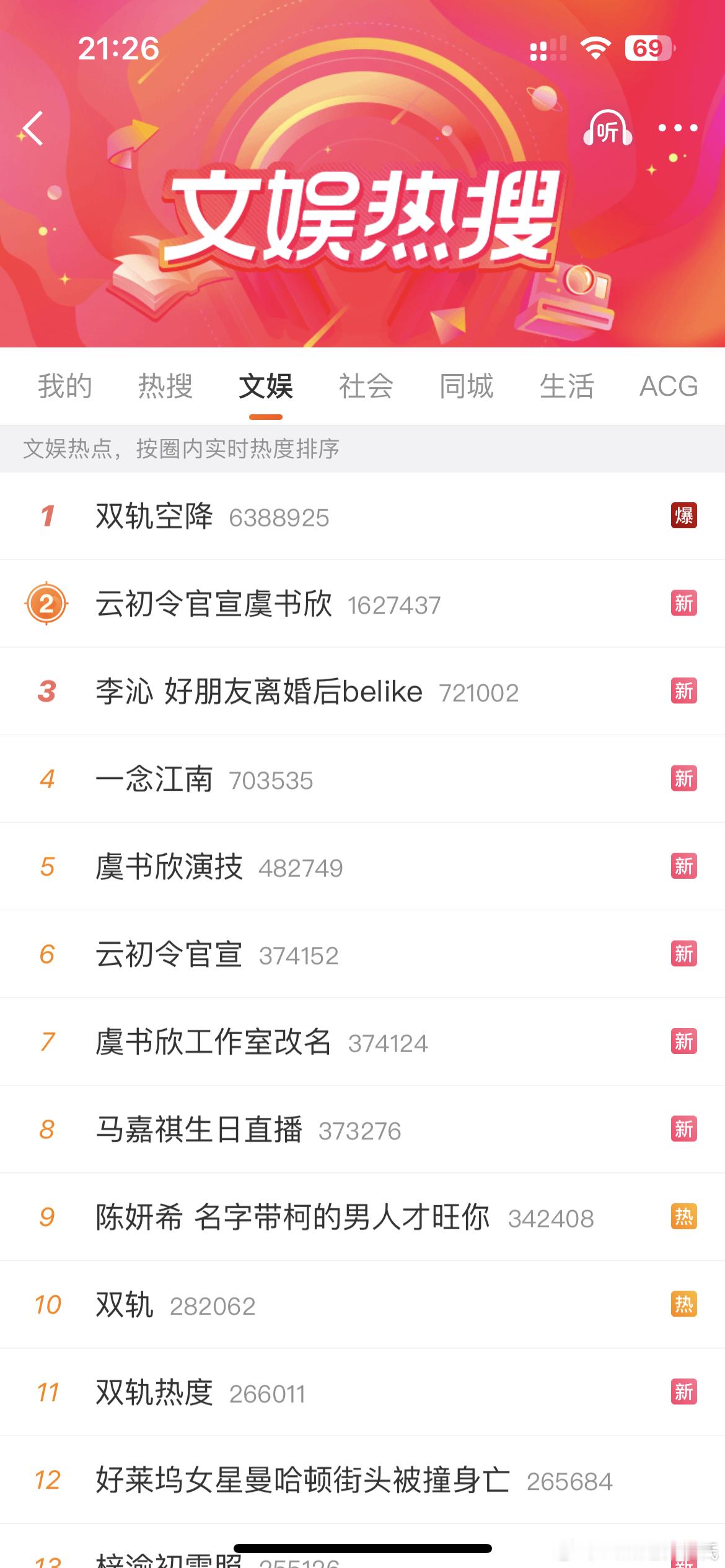Open the 社会 tab
This screenshot has height=1568, width=725.
tap(364, 386)
